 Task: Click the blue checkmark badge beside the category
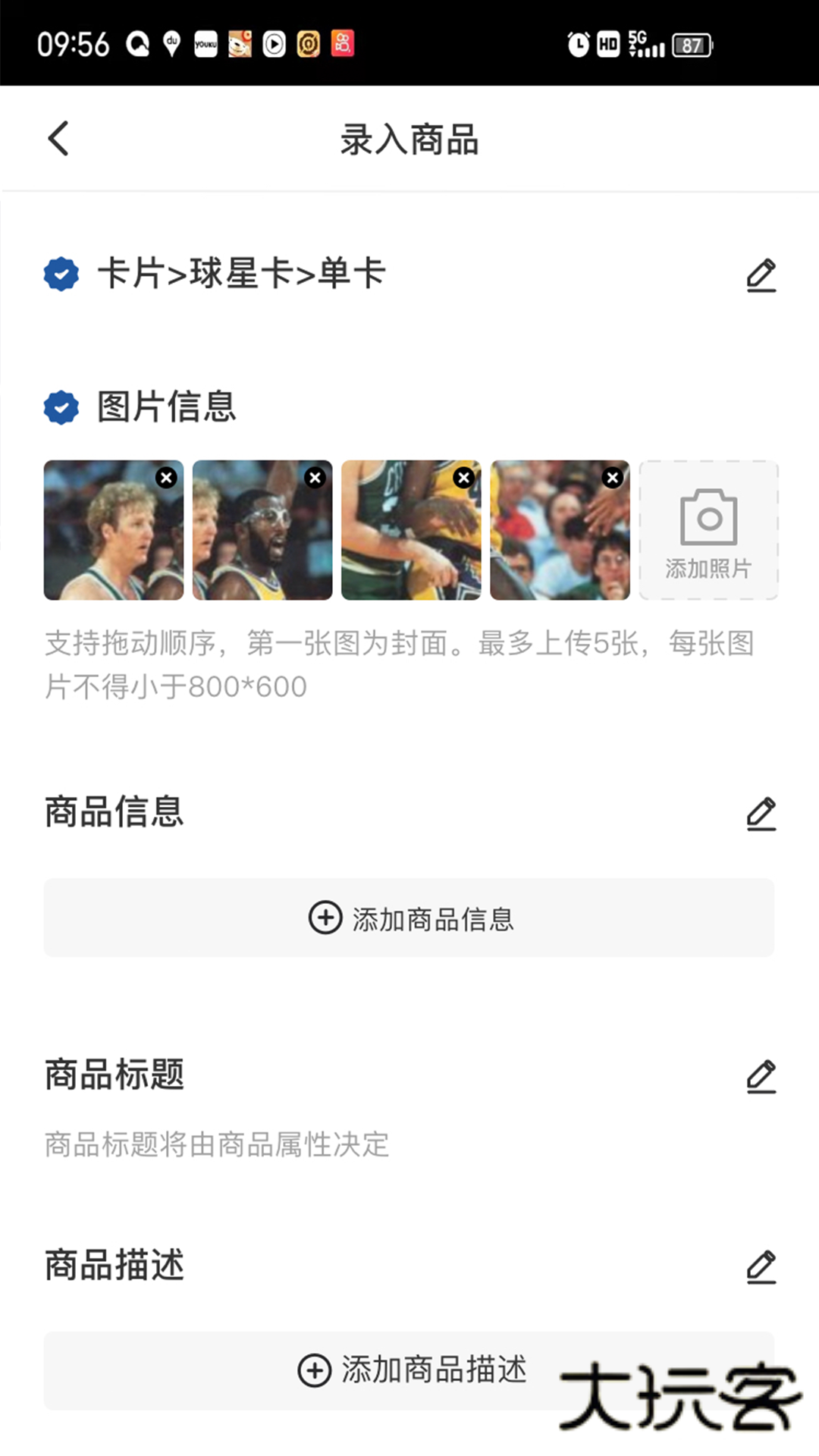tap(61, 275)
